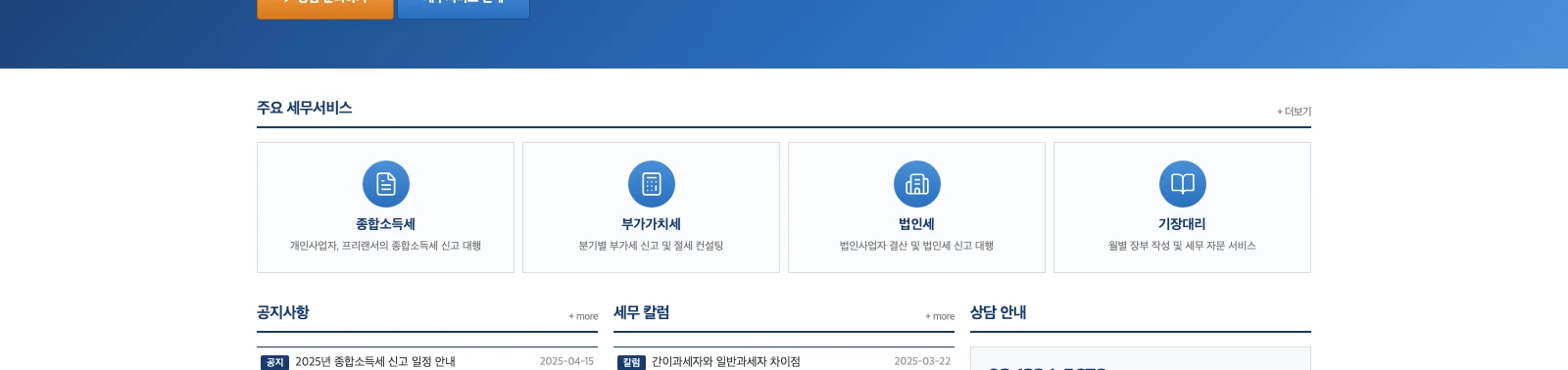Tap +more next to 공지사항

click(583, 316)
